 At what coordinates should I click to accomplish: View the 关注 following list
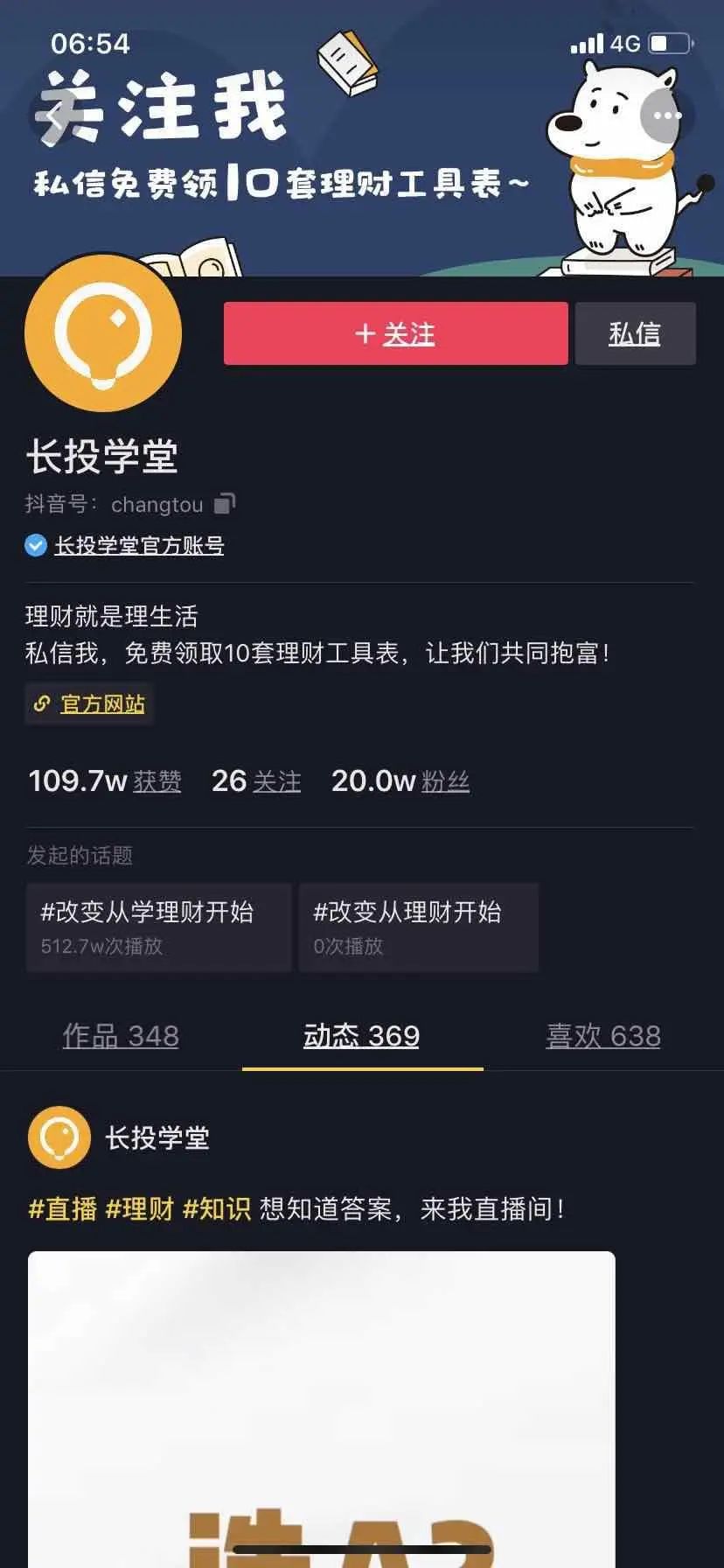click(x=256, y=780)
